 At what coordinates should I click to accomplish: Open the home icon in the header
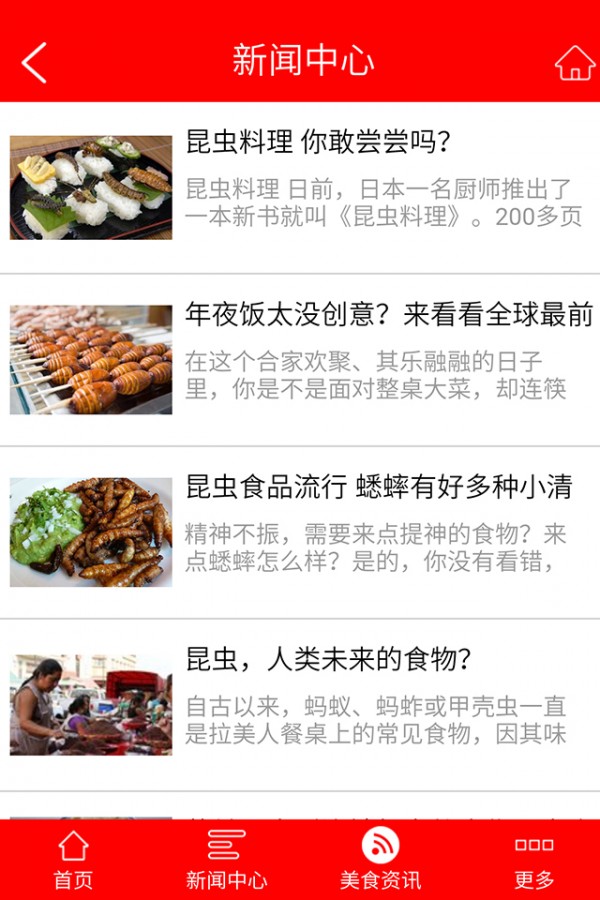tap(574, 62)
